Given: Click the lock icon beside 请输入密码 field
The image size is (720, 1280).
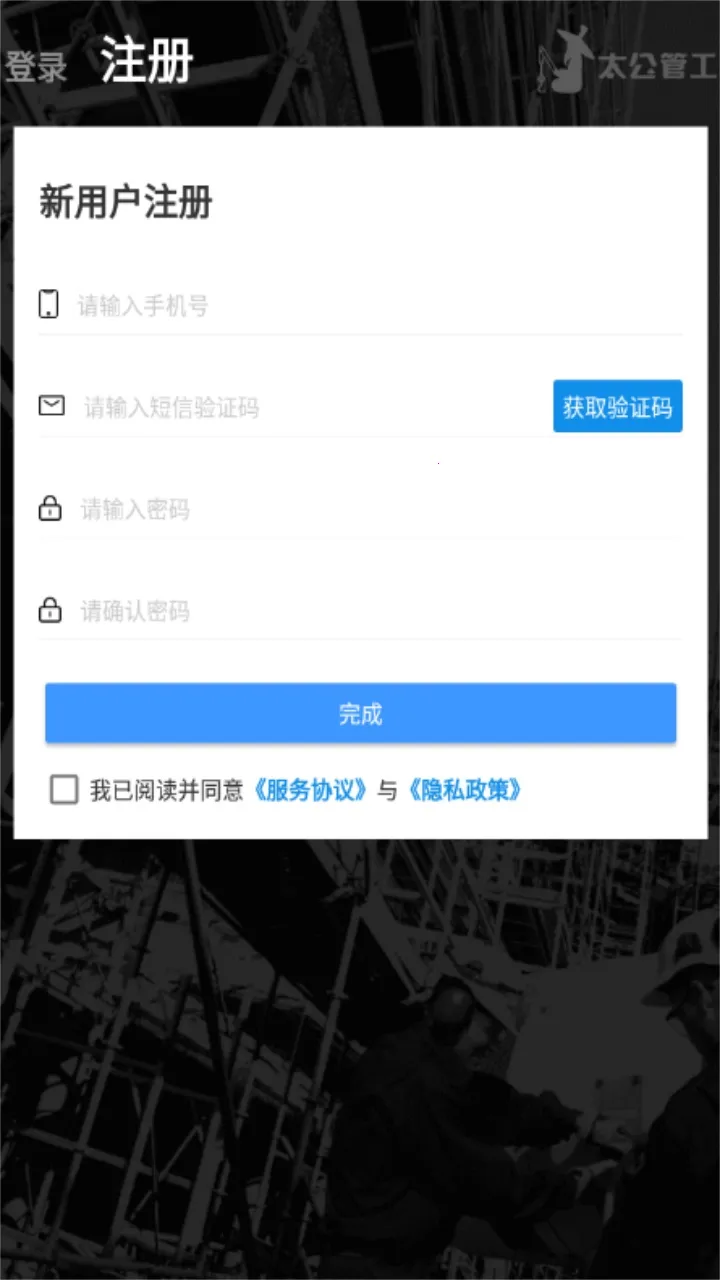Looking at the screenshot, I should pyautogui.click(x=51, y=510).
